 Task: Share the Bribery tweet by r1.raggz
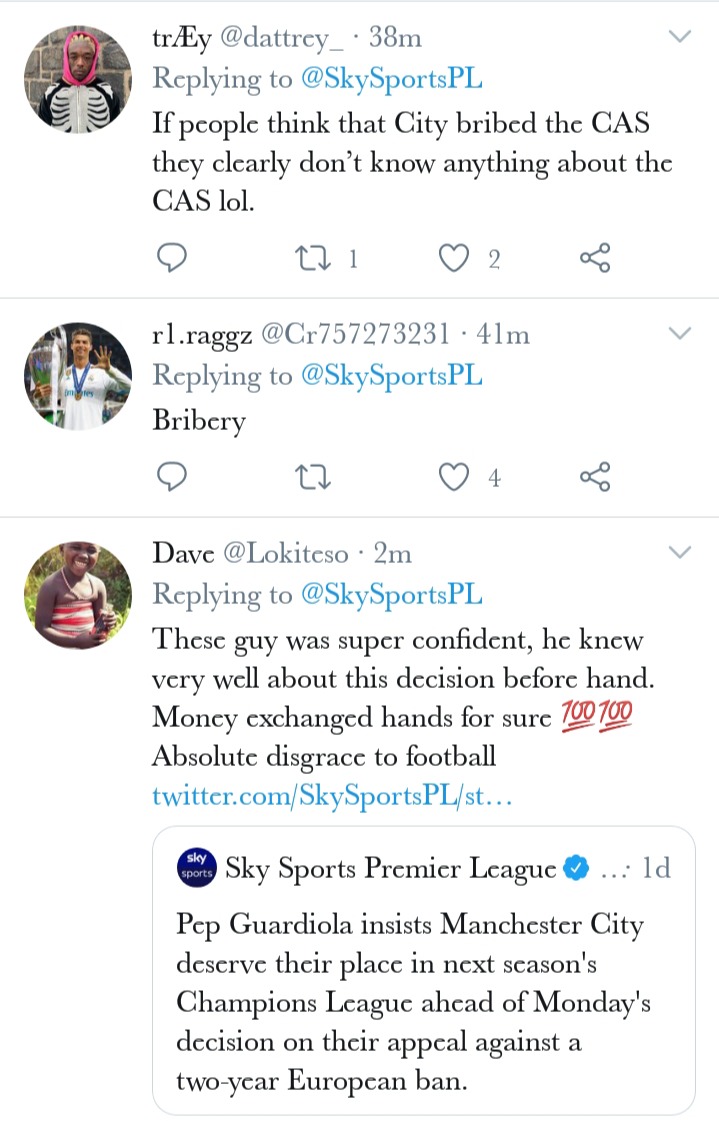(x=595, y=478)
